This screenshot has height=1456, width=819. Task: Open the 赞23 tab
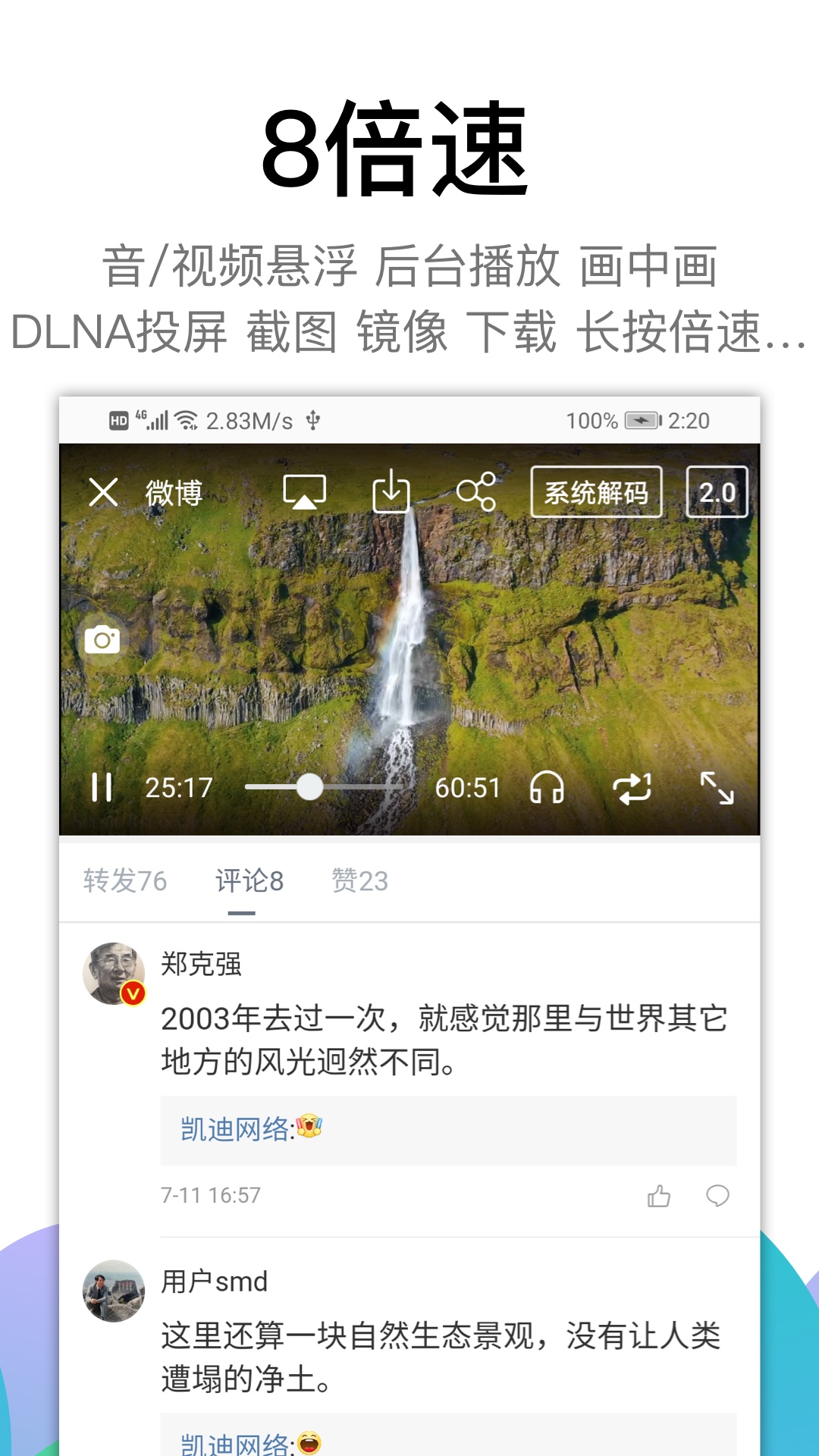360,880
